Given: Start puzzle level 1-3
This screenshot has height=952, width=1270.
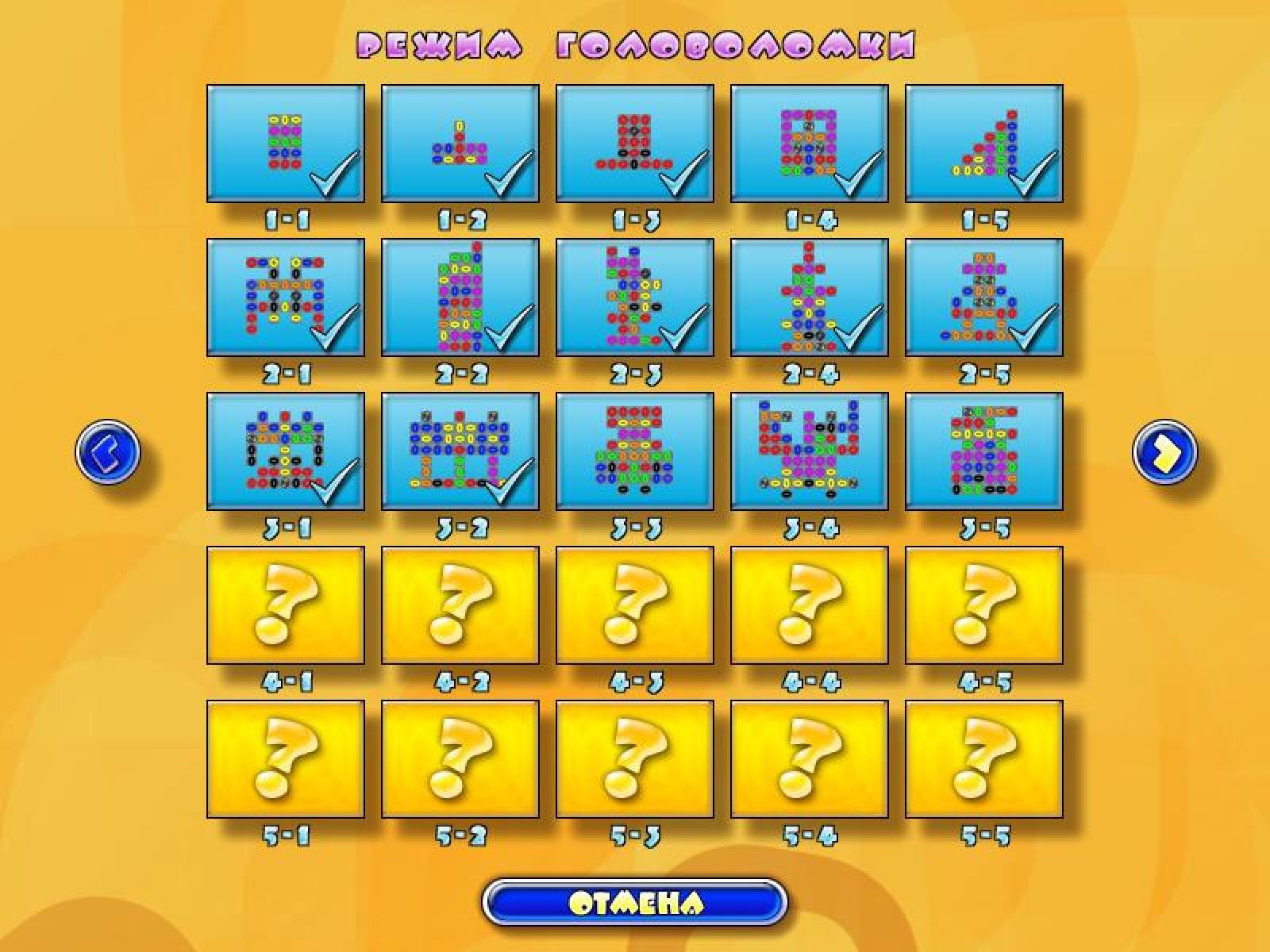Looking at the screenshot, I should [x=635, y=144].
